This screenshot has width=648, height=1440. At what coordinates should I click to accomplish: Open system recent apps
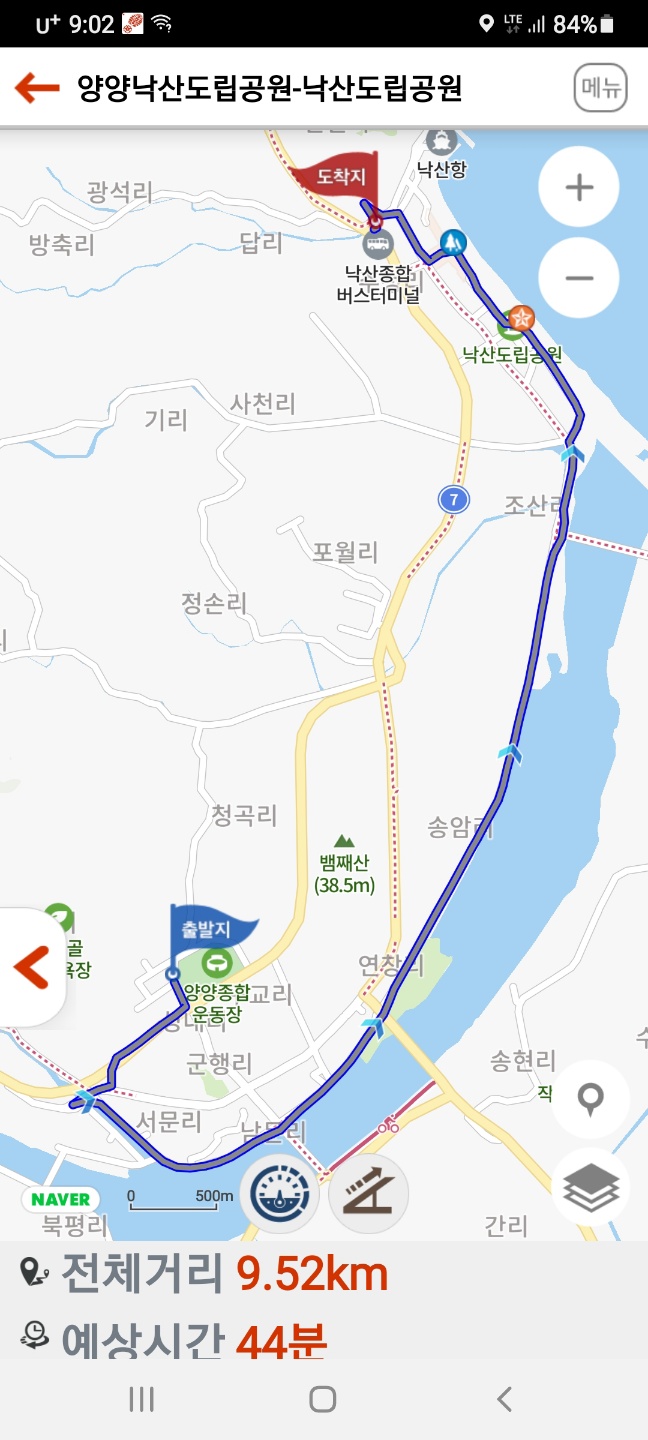pyautogui.click(x=142, y=1399)
